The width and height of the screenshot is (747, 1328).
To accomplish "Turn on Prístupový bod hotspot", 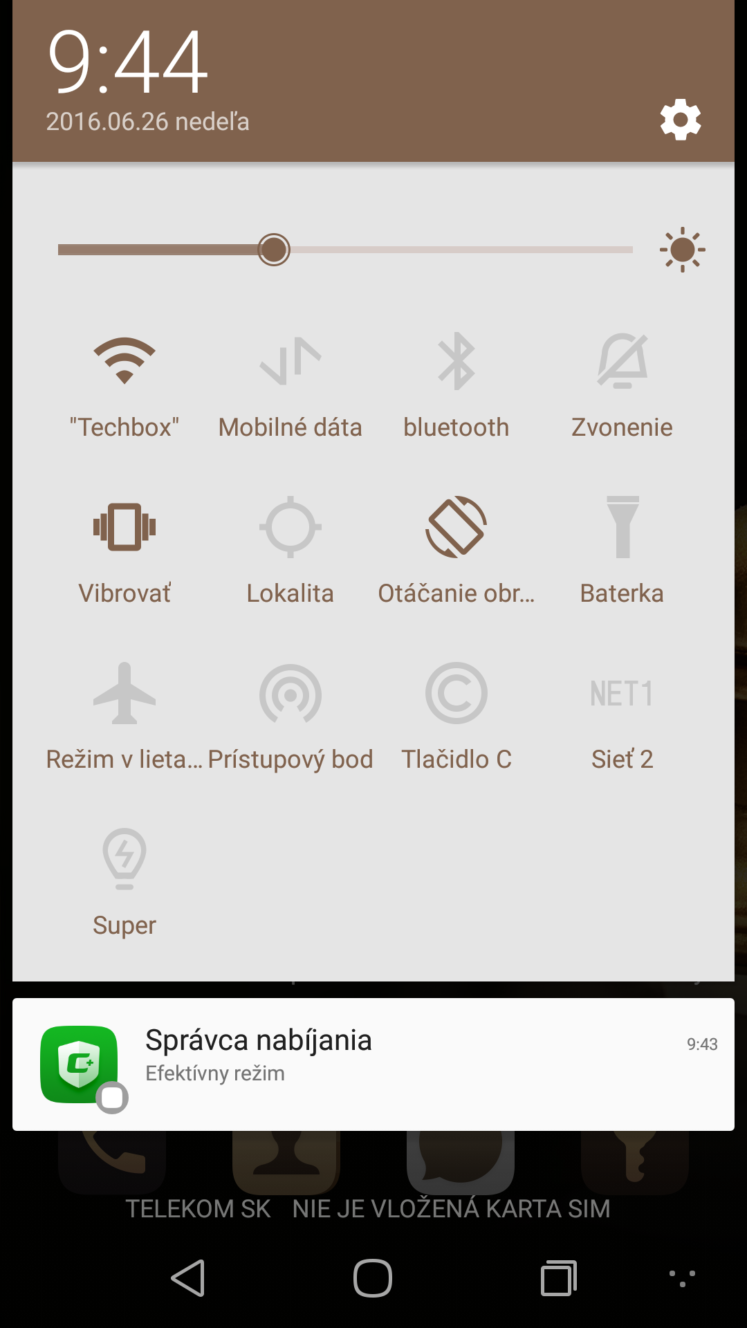I will pos(290,718).
